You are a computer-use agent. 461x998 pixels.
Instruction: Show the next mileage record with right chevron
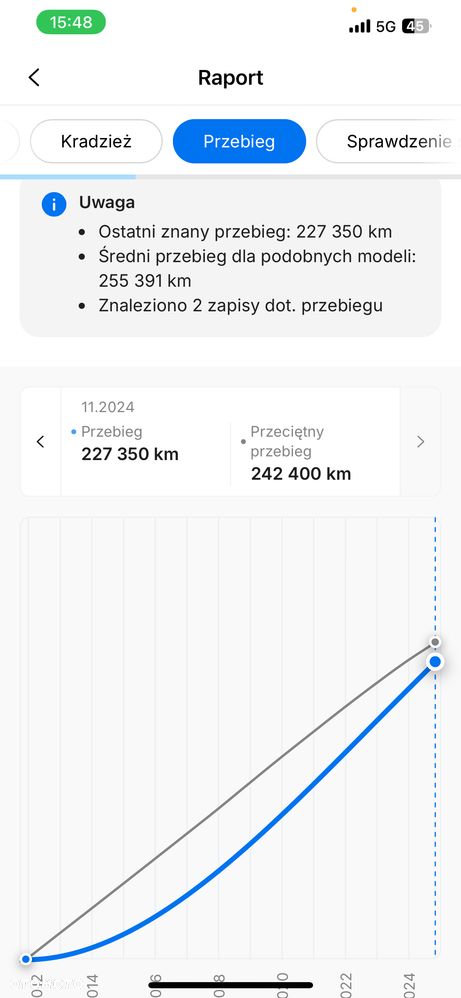pos(420,441)
